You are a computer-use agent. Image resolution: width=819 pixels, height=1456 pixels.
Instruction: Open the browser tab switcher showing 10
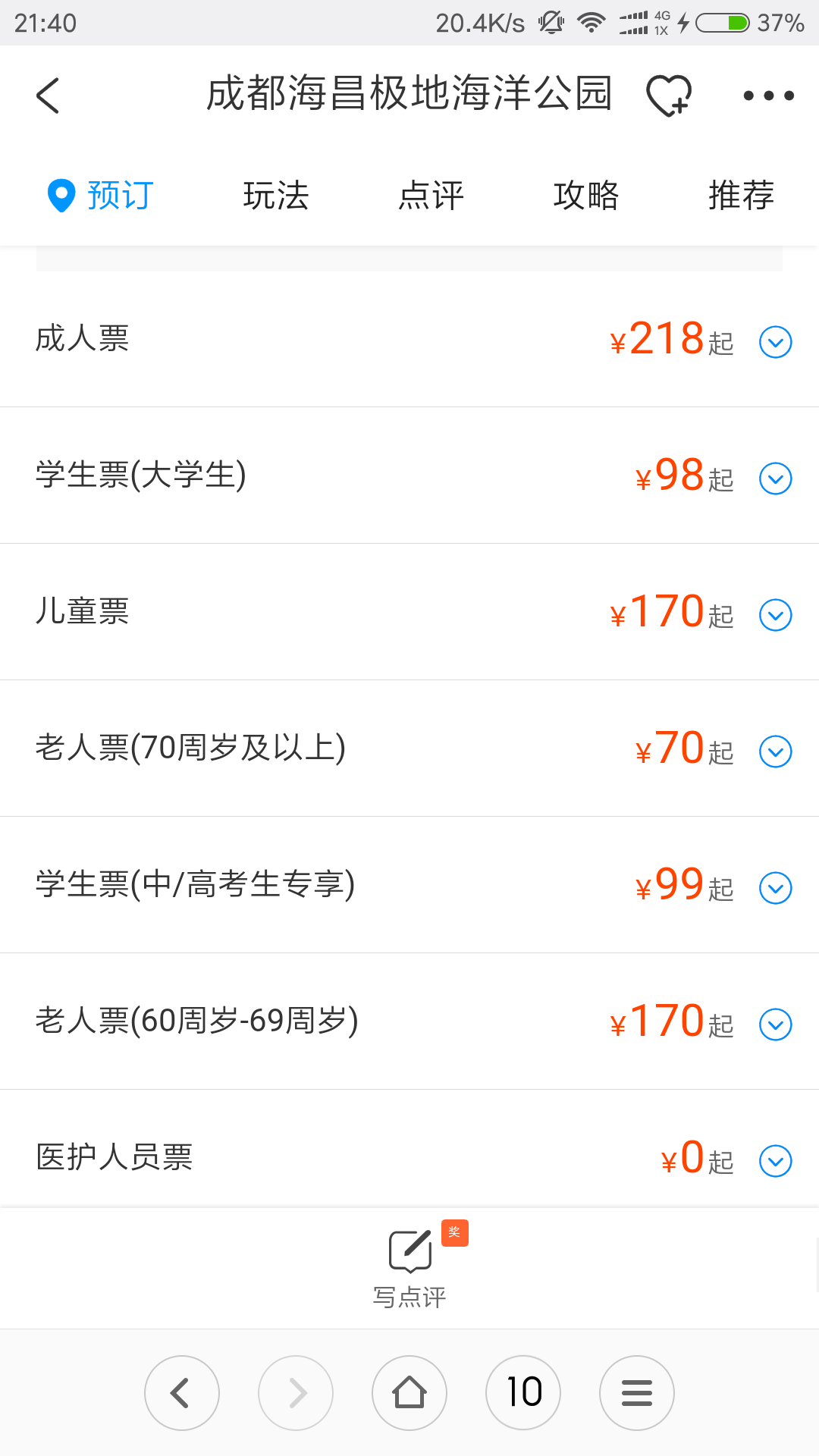pyautogui.click(x=523, y=1393)
